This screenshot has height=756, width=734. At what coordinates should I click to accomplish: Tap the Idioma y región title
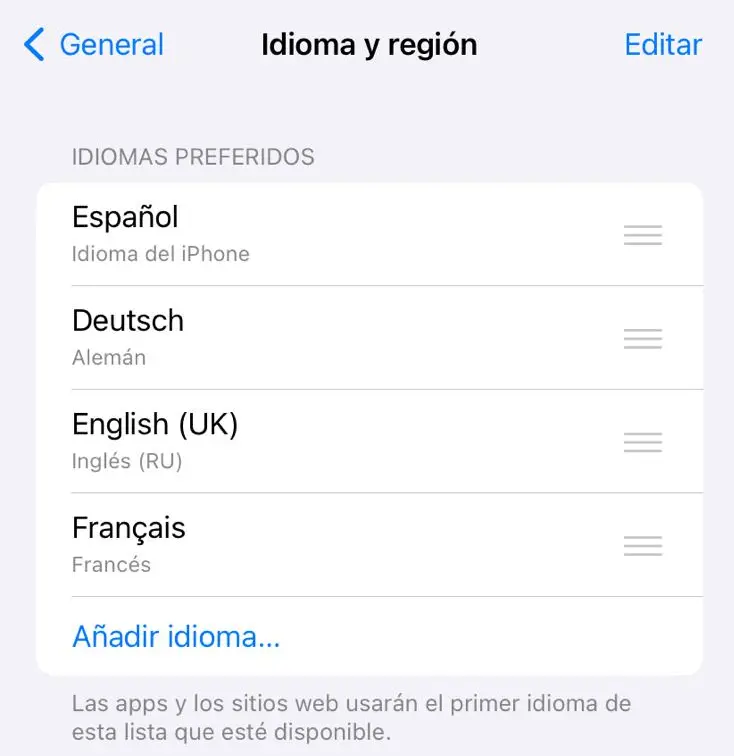click(368, 44)
